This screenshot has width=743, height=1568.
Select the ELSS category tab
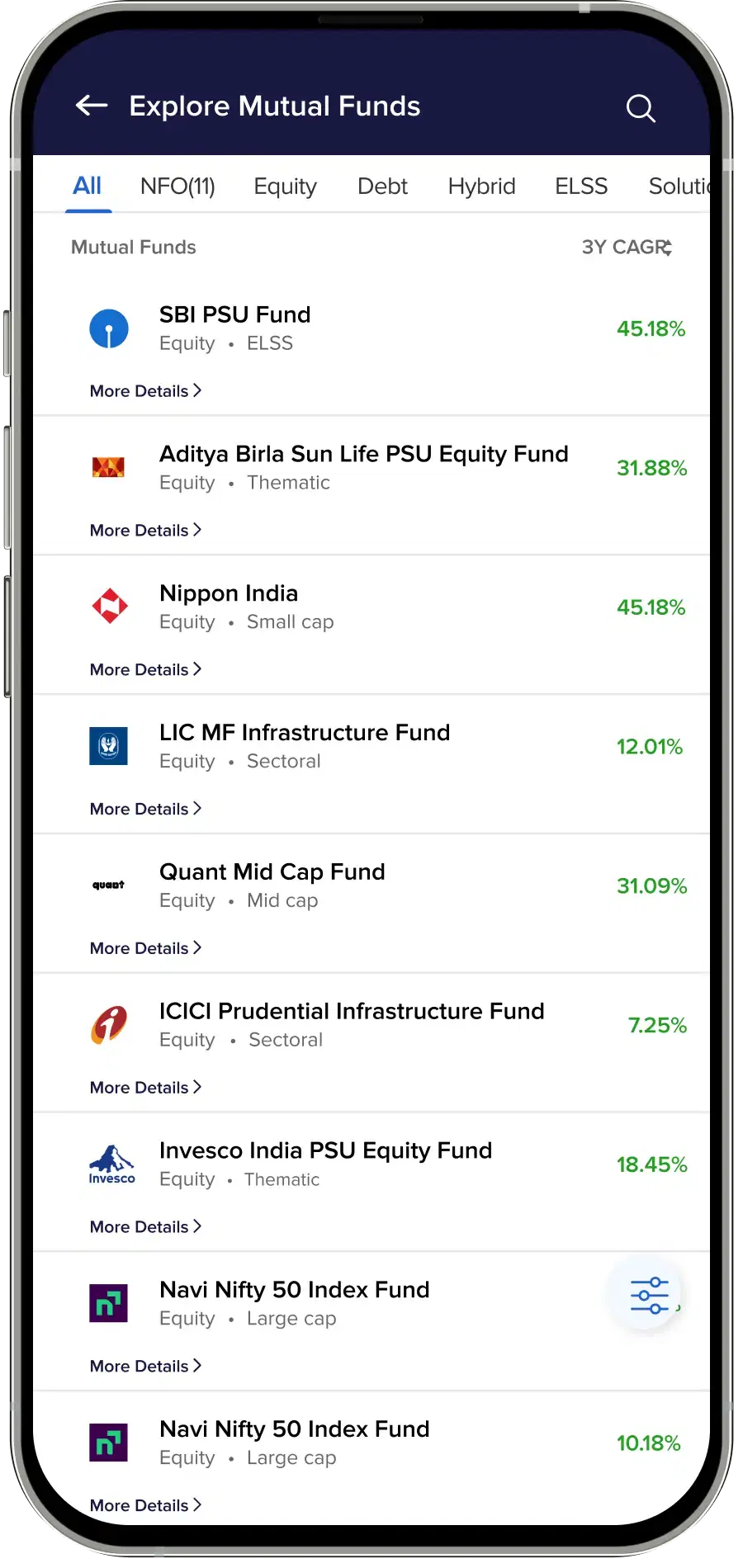click(580, 186)
